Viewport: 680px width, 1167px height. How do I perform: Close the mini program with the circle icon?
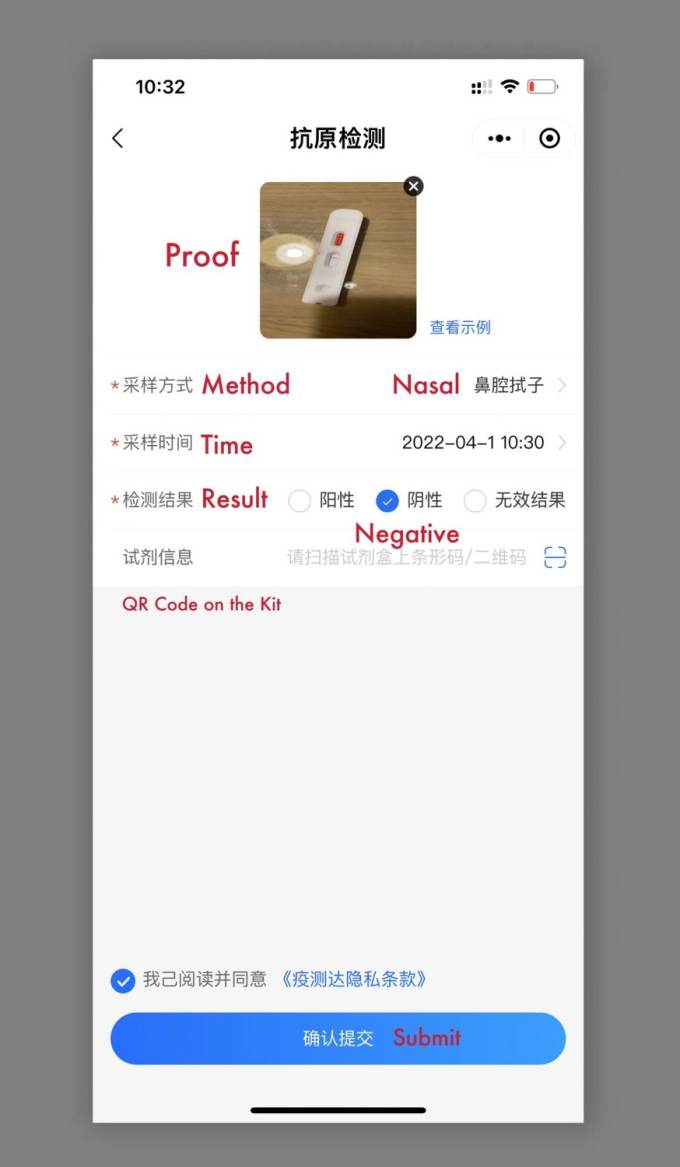[x=549, y=139]
